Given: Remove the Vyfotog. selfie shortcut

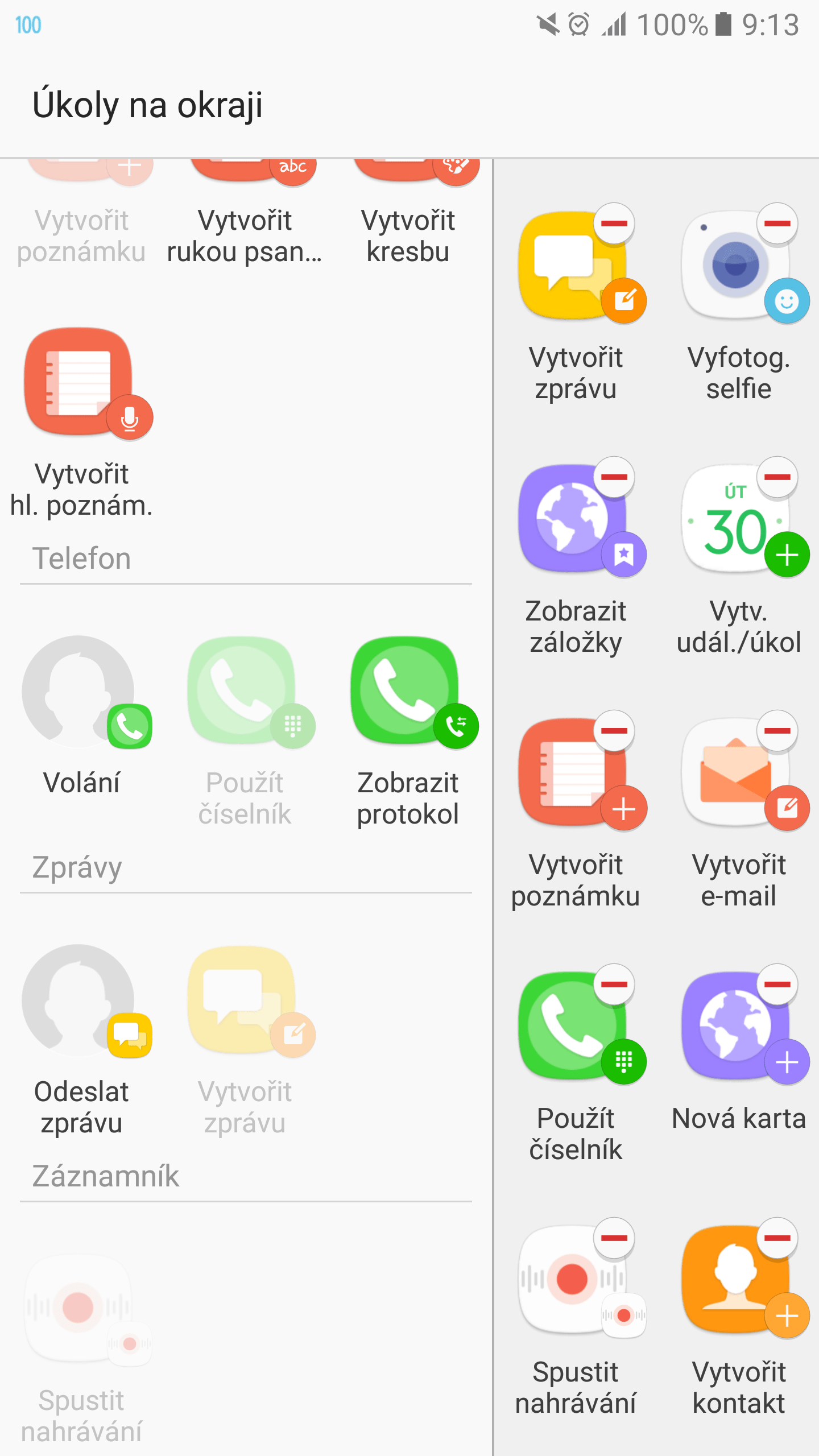Looking at the screenshot, I should 777,223.
